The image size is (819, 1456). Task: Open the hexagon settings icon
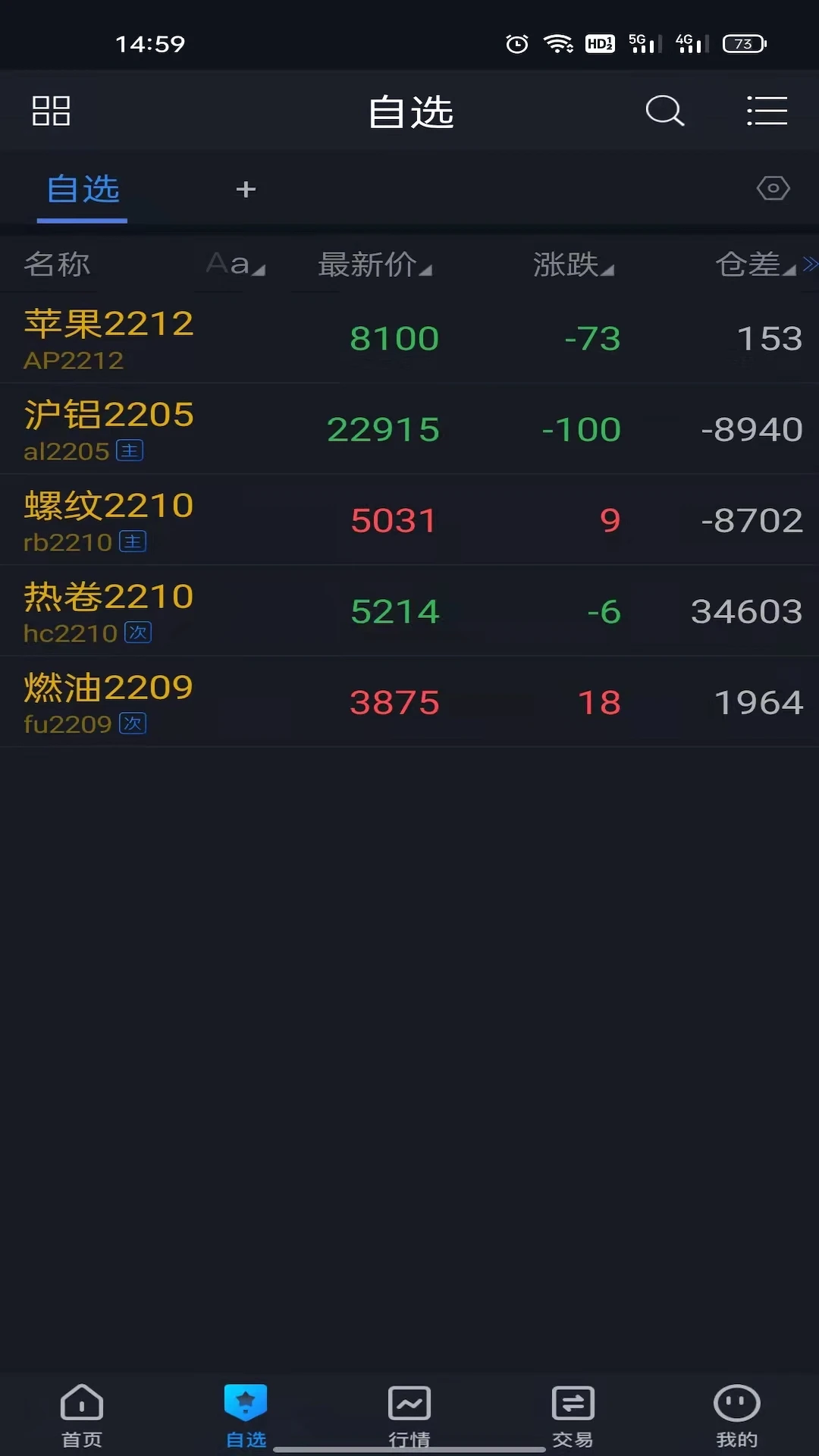click(x=773, y=188)
